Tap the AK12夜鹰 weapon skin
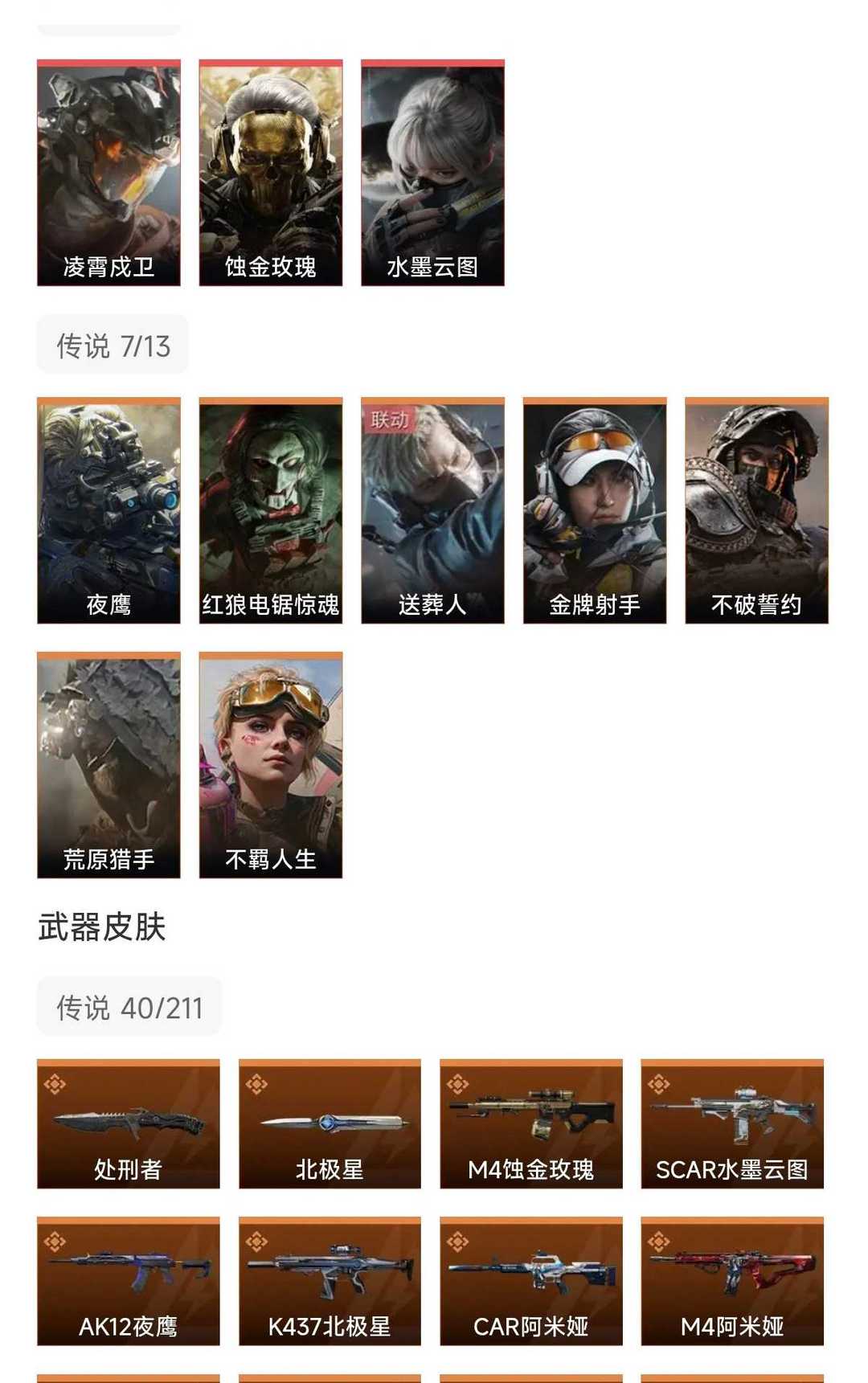 tap(128, 1282)
